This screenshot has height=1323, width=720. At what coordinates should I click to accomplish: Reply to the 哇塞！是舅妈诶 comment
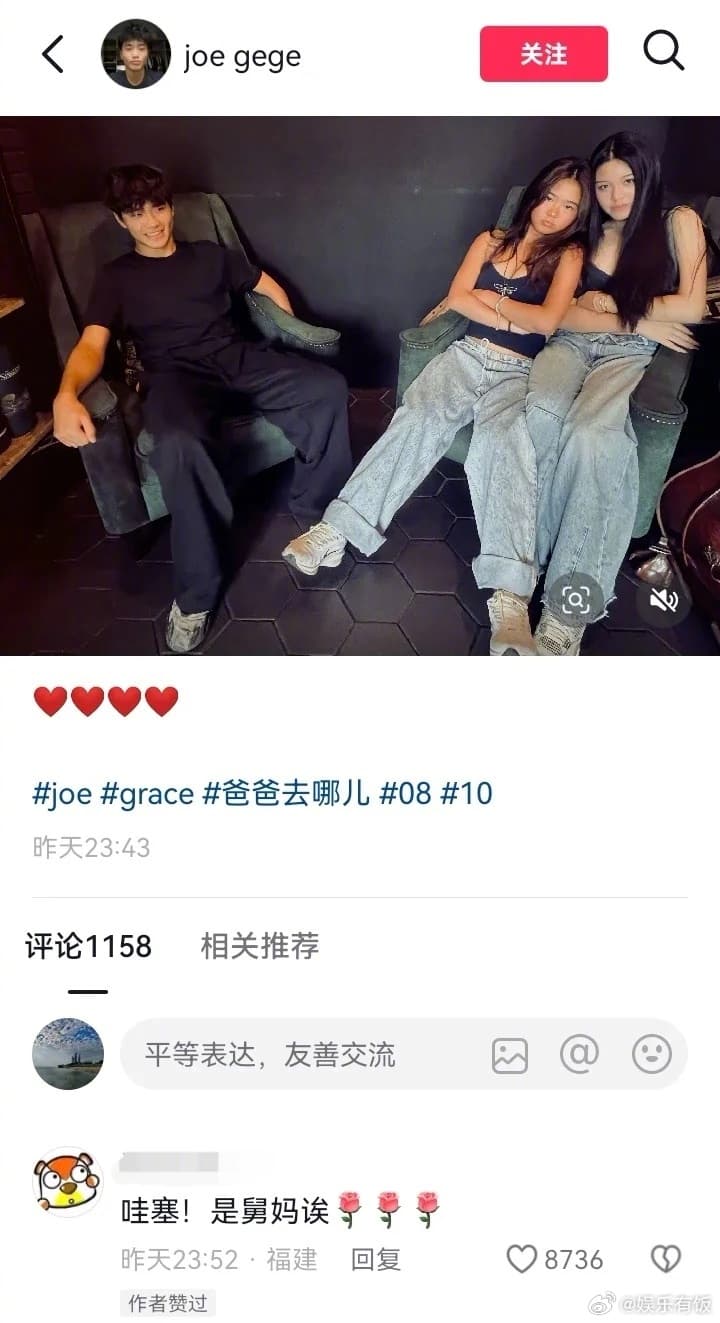[x=375, y=1259]
